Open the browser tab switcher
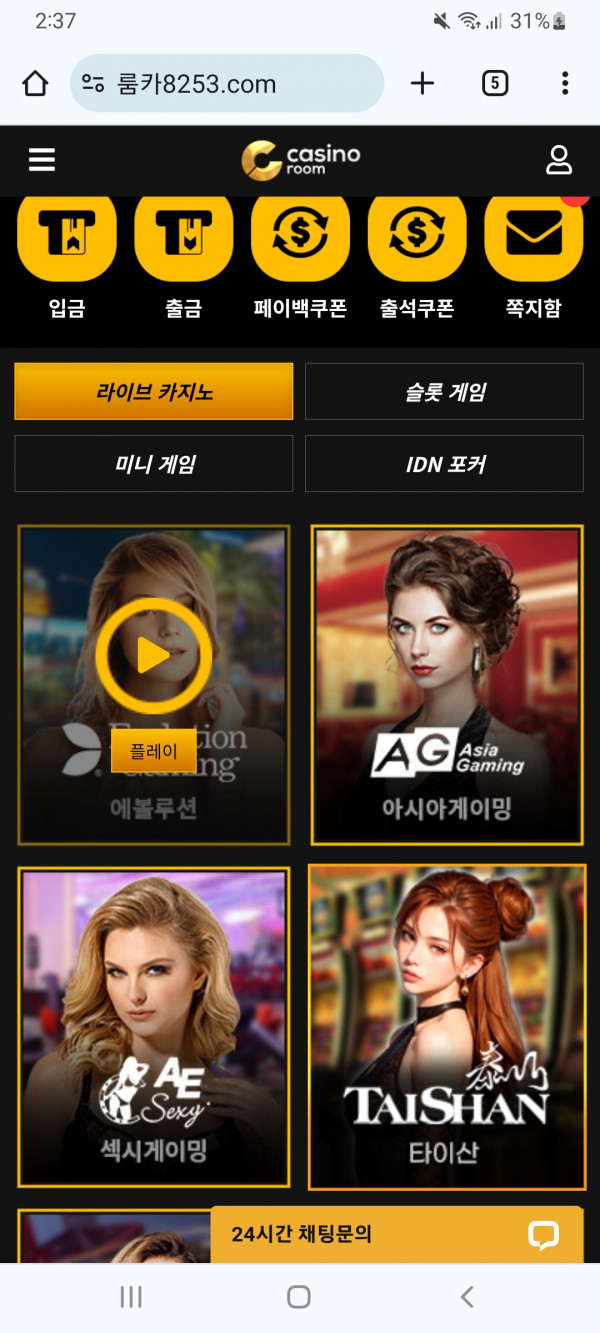The height and width of the screenshot is (1333, 600). pyautogui.click(x=494, y=84)
